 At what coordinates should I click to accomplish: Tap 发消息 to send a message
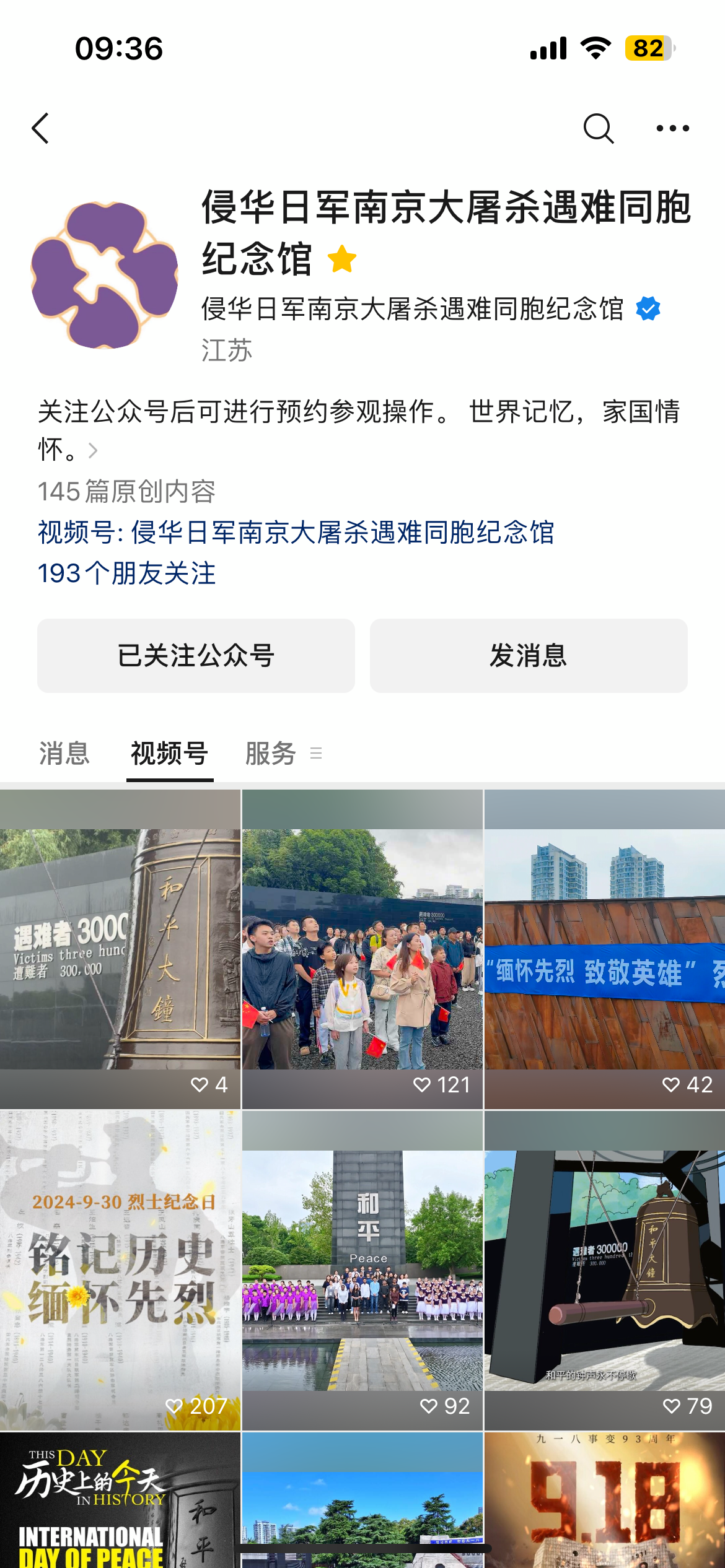point(529,655)
